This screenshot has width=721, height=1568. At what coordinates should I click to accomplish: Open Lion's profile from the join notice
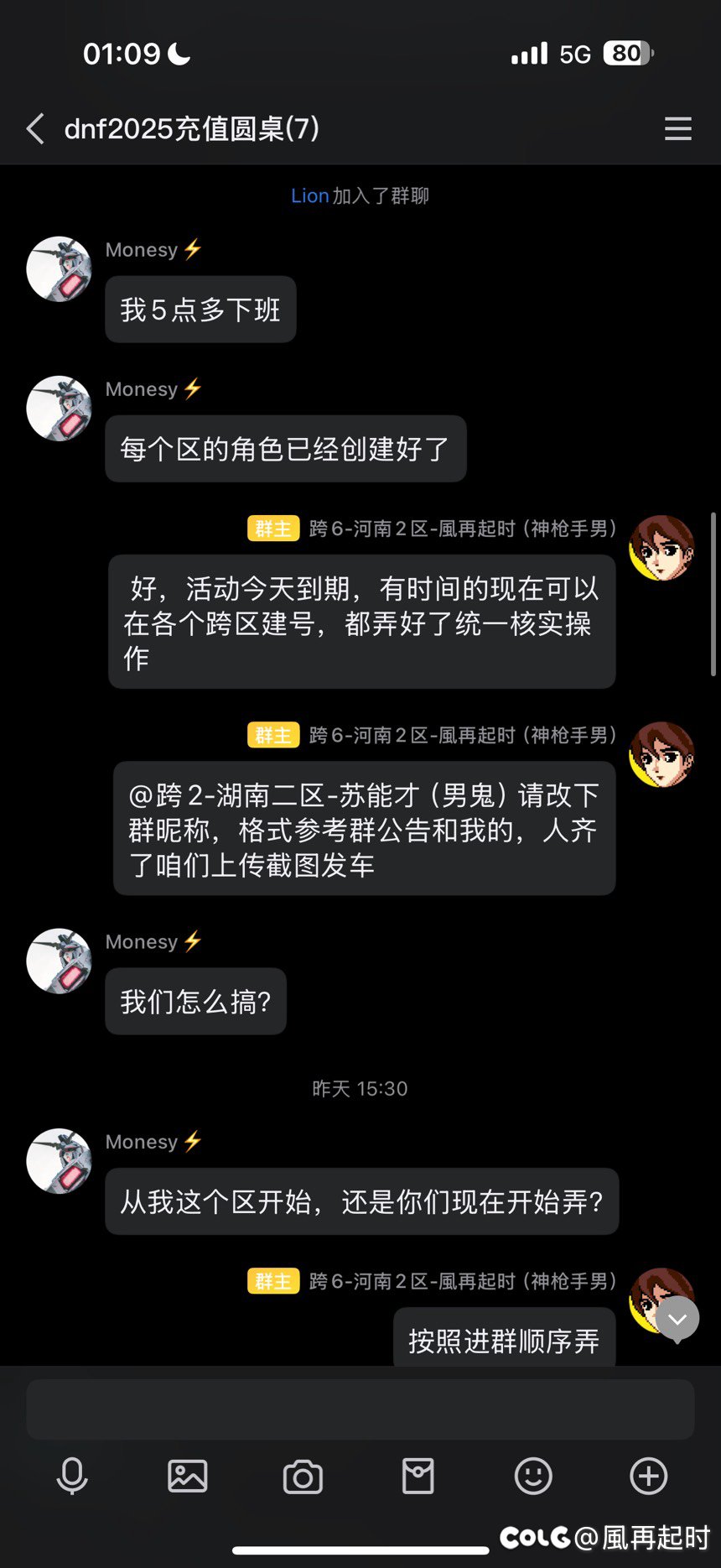tap(309, 195)
